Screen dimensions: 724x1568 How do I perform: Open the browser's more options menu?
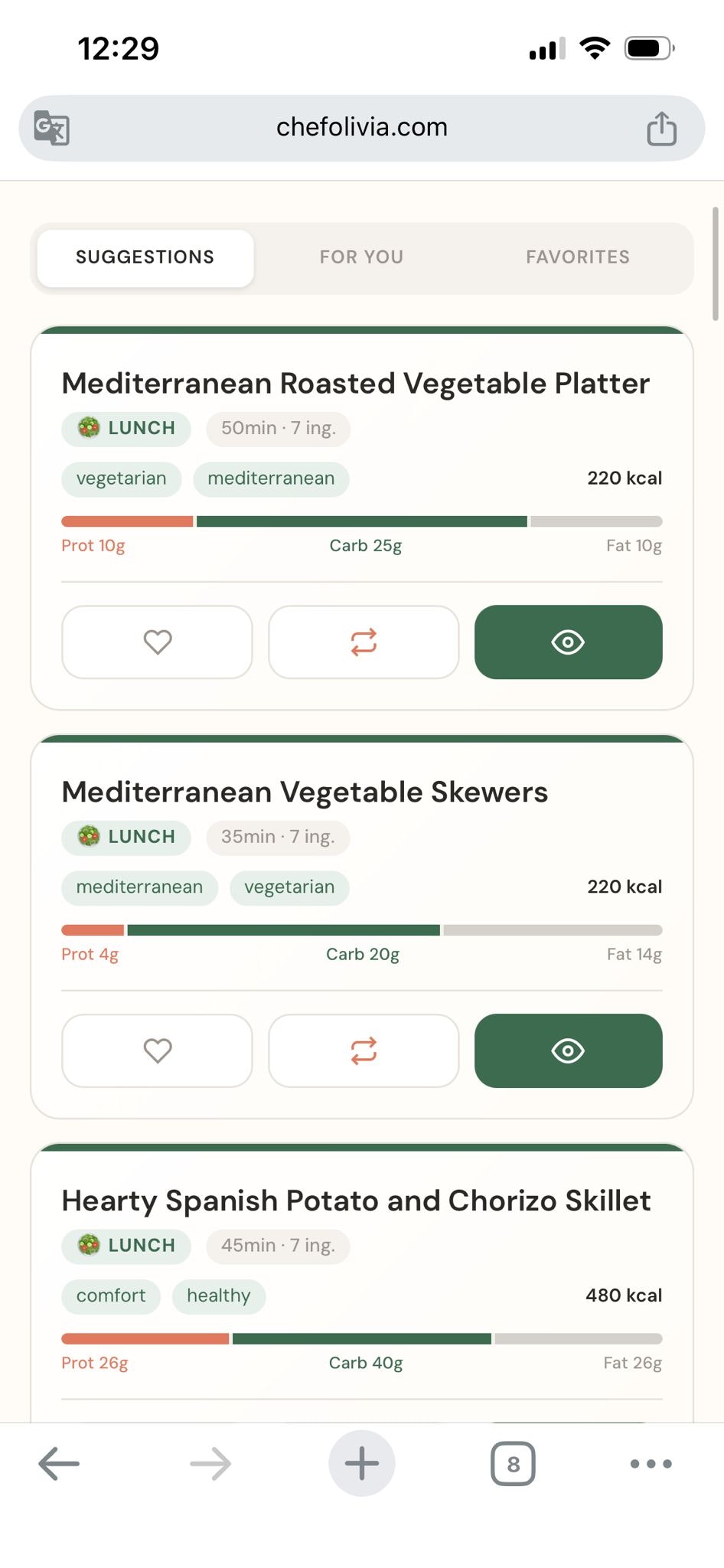pyautogui.click(x=651, y=1464)
